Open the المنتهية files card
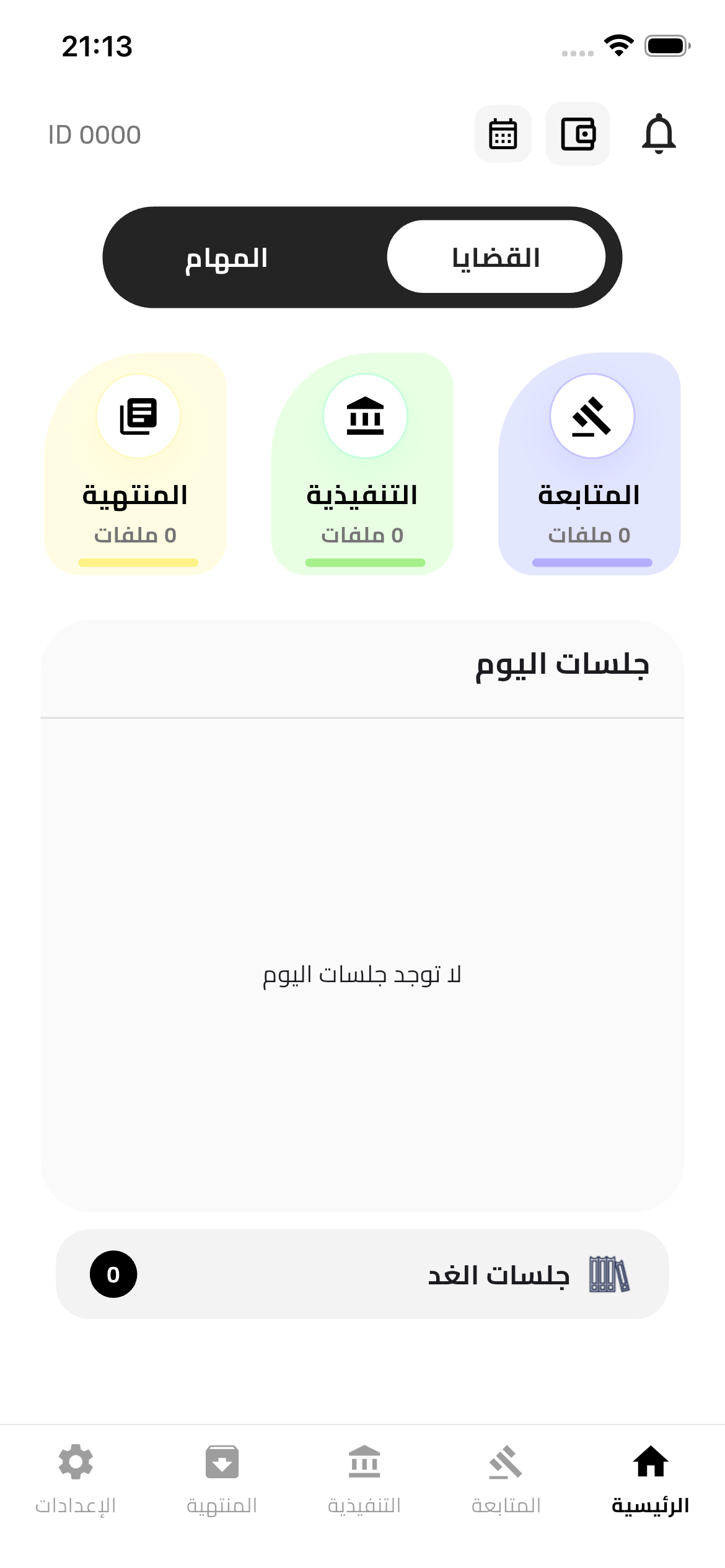The height and width of the screenshot is (1568, 725). (136, 464)
